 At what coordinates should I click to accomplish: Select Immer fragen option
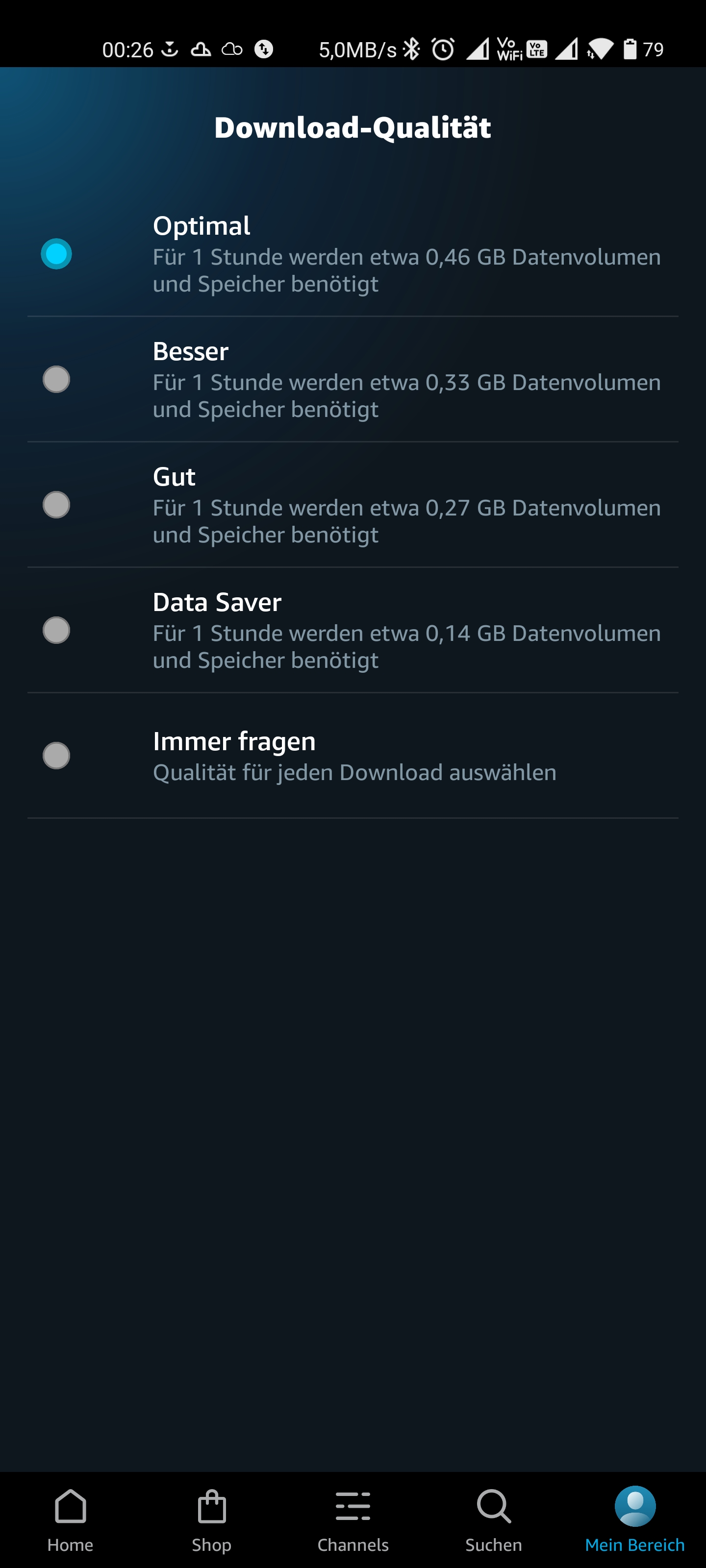pos(353,756)
